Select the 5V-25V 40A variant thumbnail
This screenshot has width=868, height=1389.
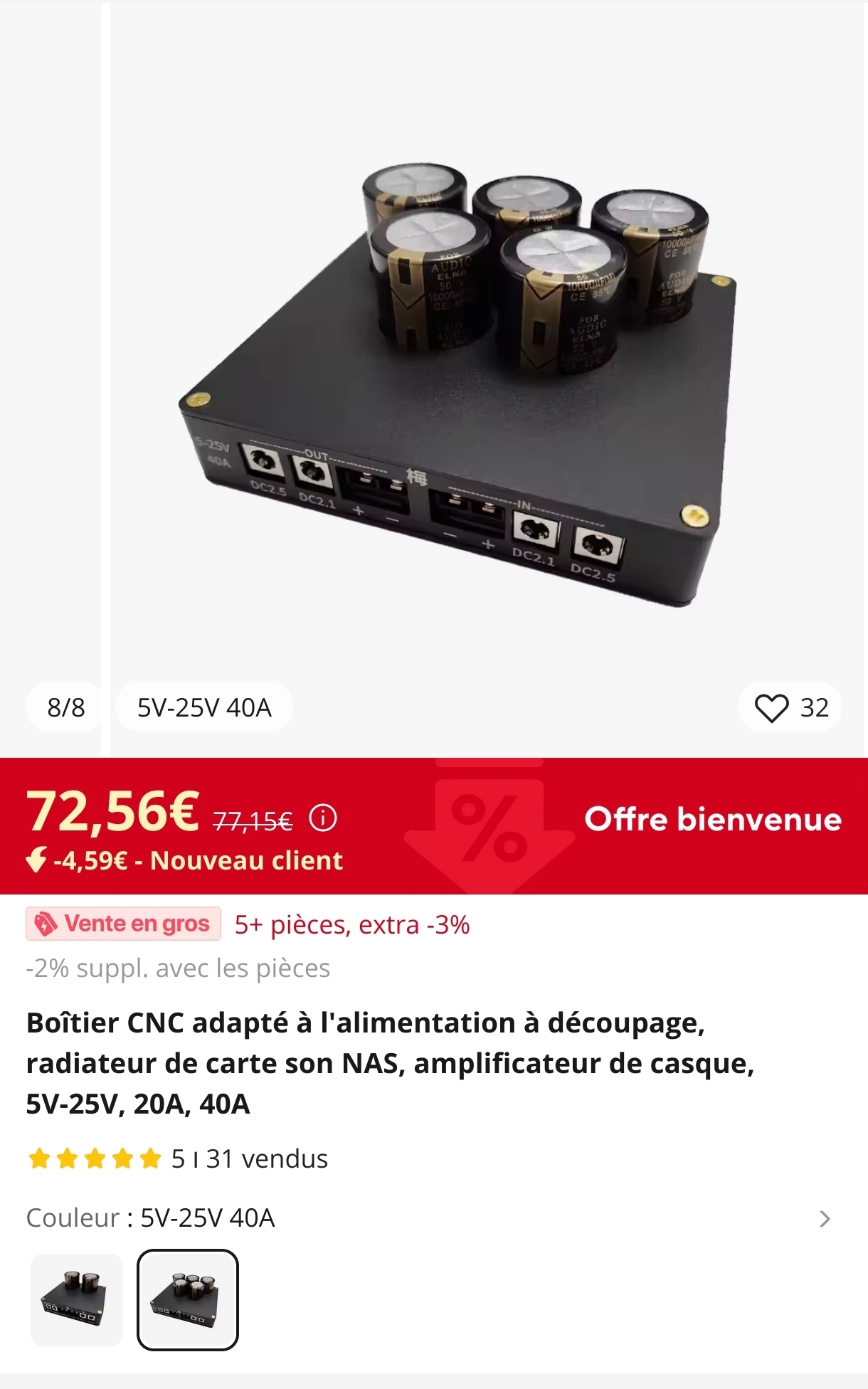[x=188, y=1299]
